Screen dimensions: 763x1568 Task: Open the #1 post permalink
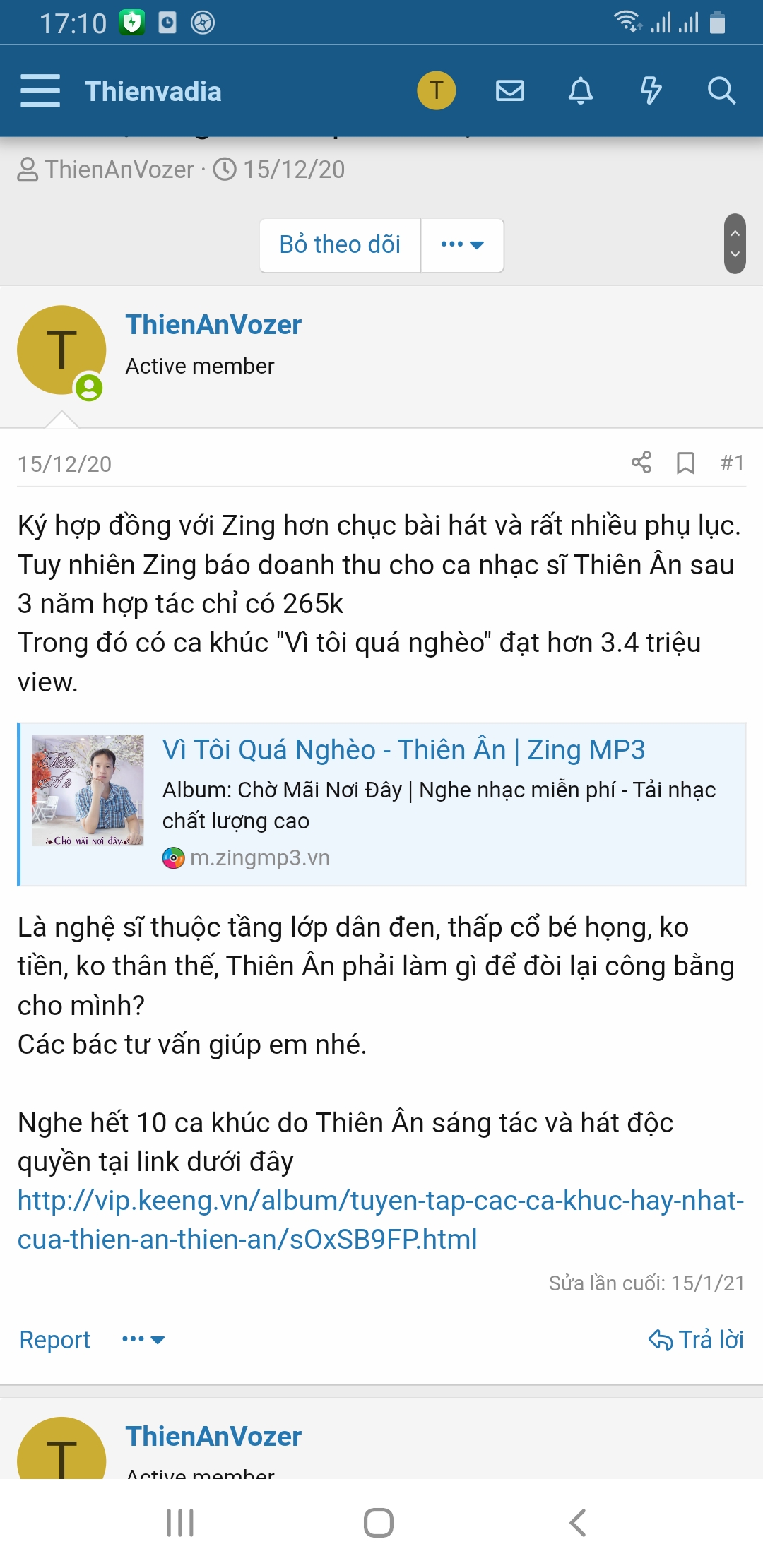coord(732,463)
